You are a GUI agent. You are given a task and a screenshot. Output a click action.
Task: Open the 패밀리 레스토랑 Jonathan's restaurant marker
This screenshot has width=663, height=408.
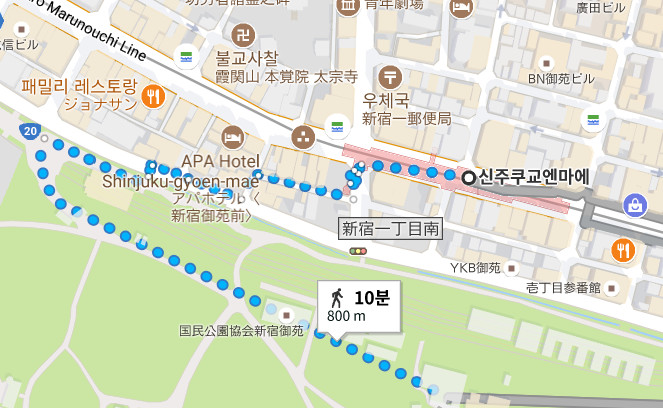coord(153,96)
